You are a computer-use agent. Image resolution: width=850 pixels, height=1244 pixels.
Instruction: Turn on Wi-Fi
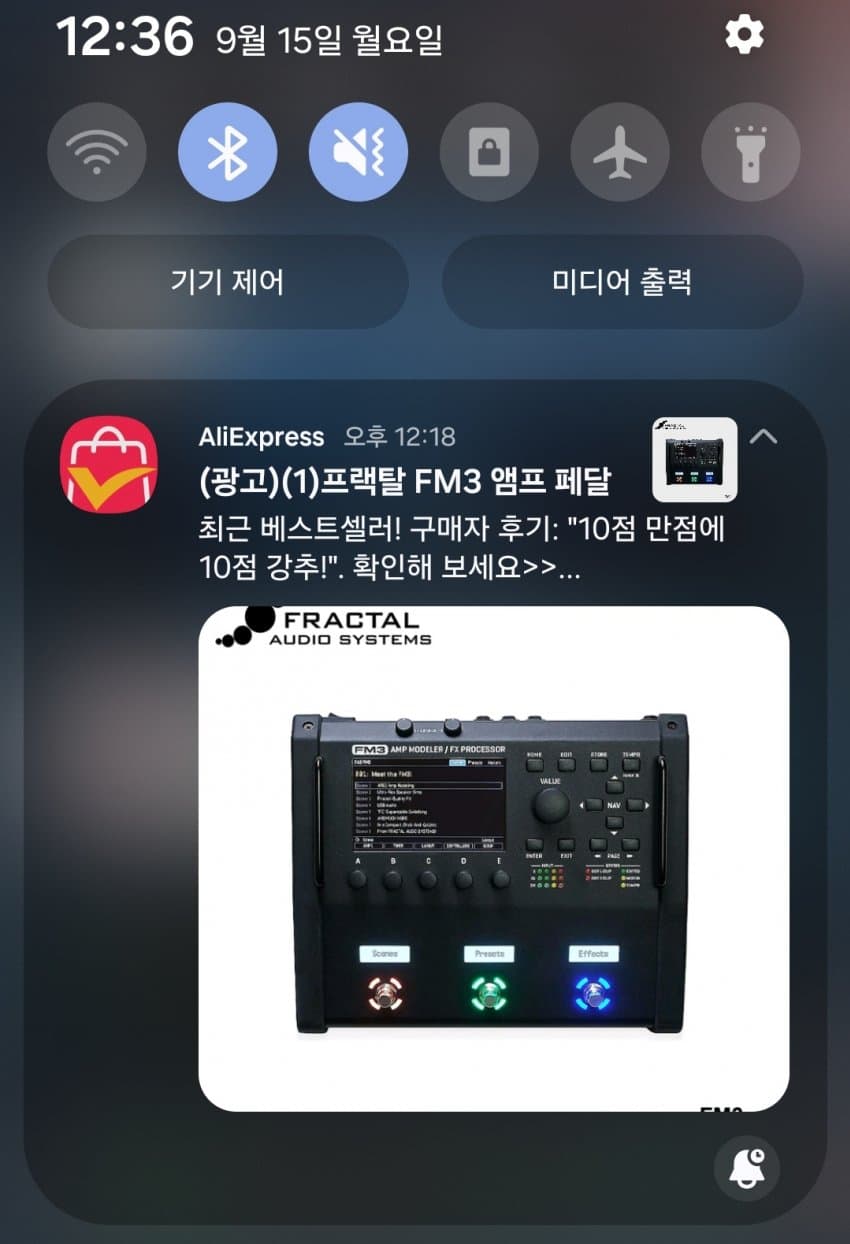click(x=97, y=152)
